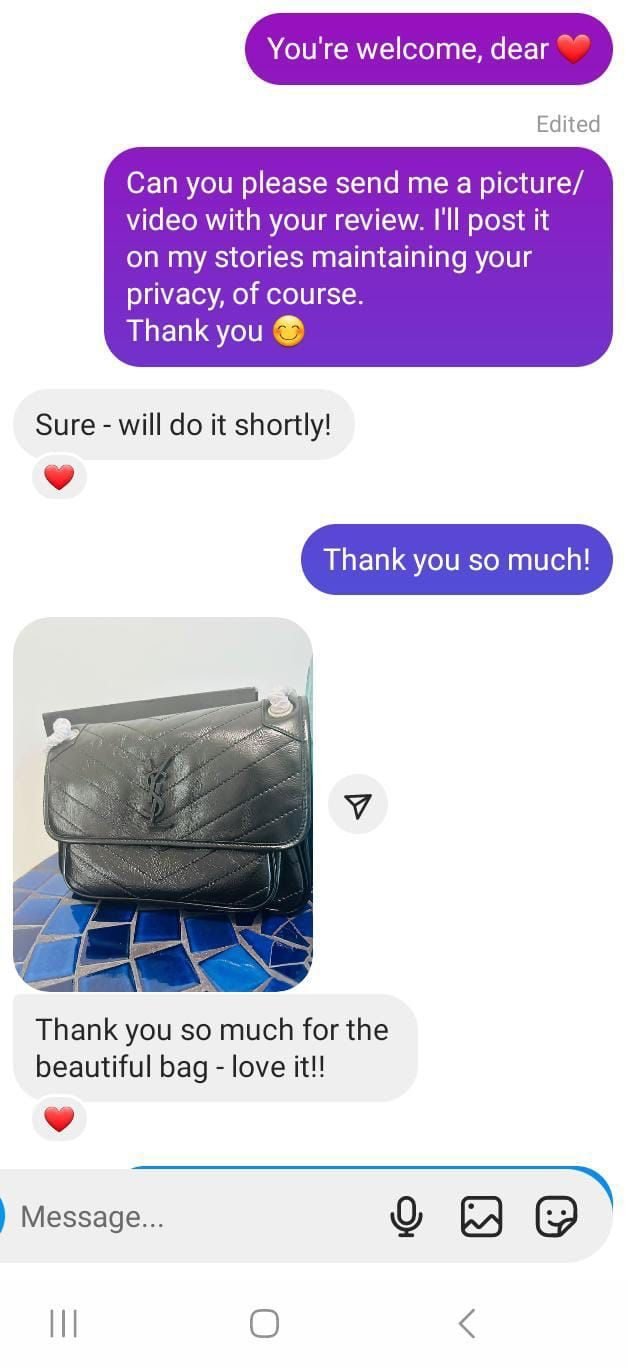Record a voice message with the microphone
Screen dimensions: 628x1368
[x=405, y=1216]
